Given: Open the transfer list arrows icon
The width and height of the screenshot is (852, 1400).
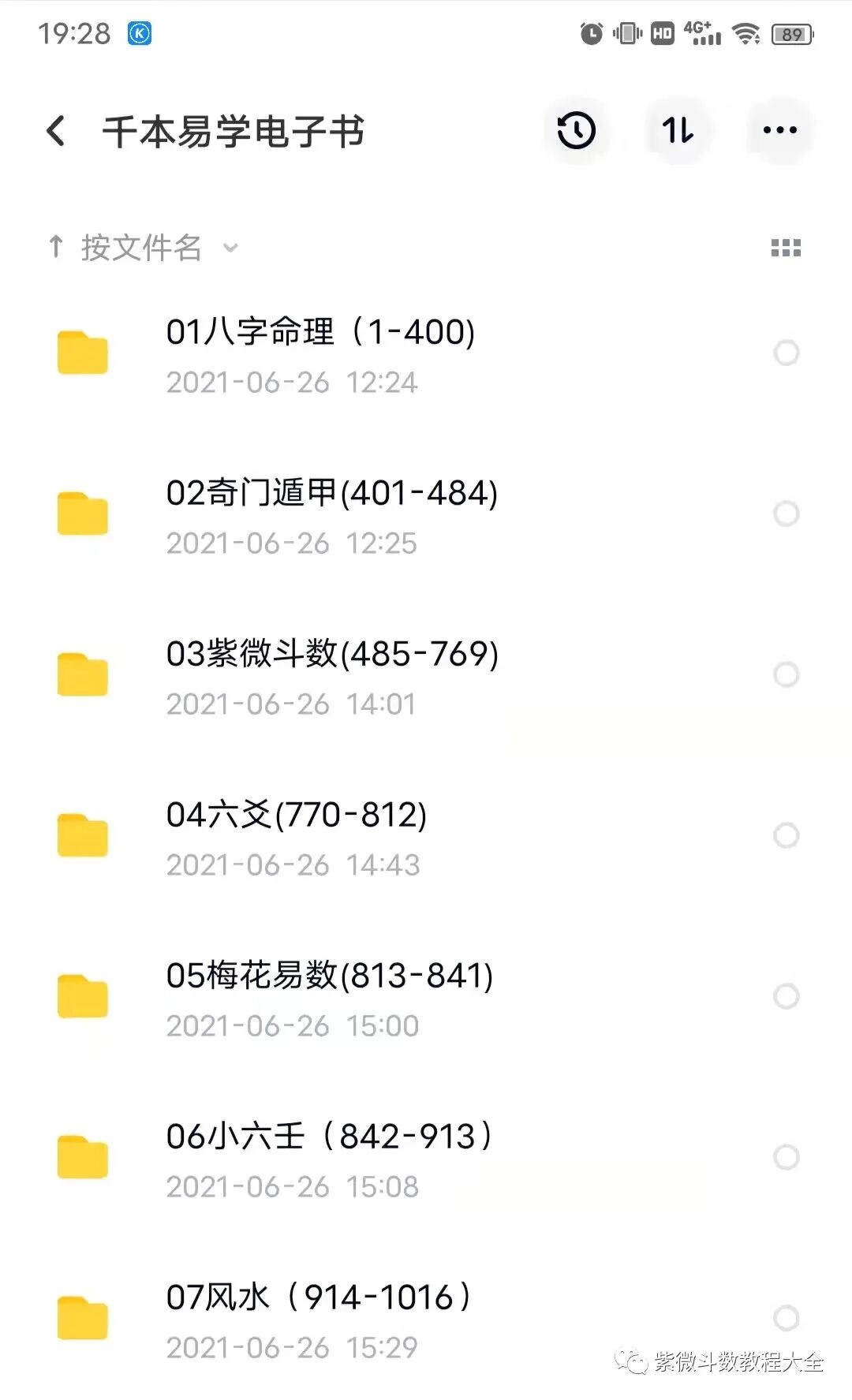Looking at the screenshot, I should tap(678, 131).
